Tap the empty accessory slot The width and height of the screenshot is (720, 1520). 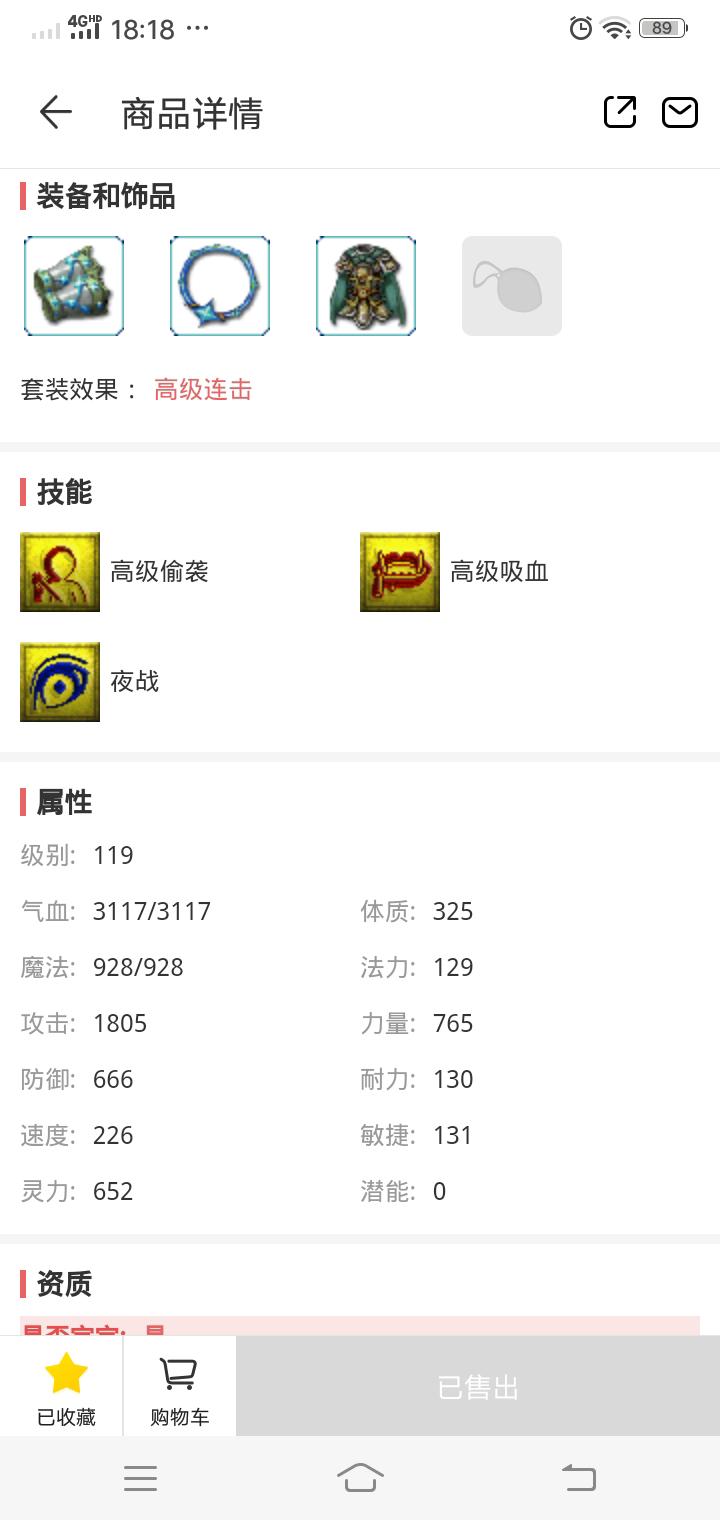point(512,286)
